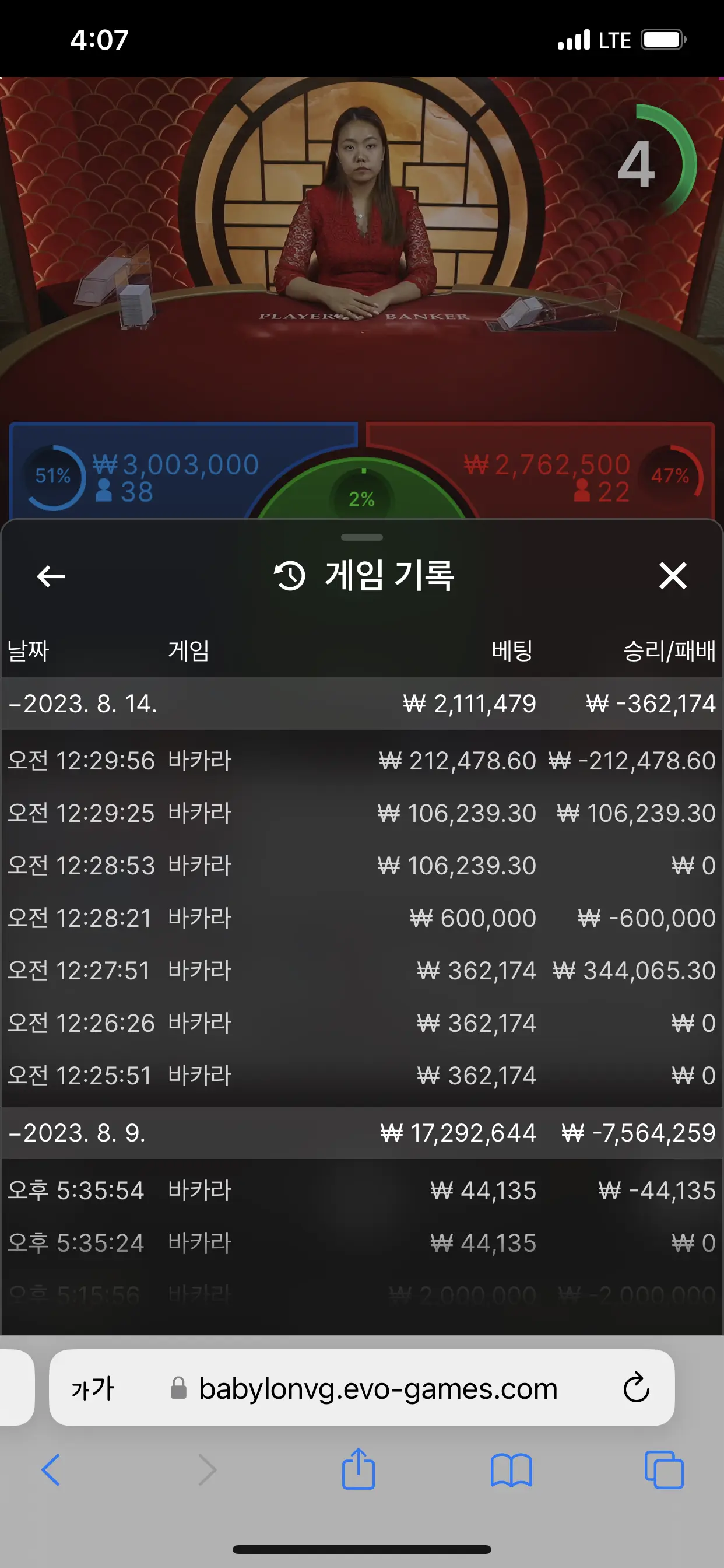Tap the babylonvg.evo-games.com address bar

[x=378, y=1389]
